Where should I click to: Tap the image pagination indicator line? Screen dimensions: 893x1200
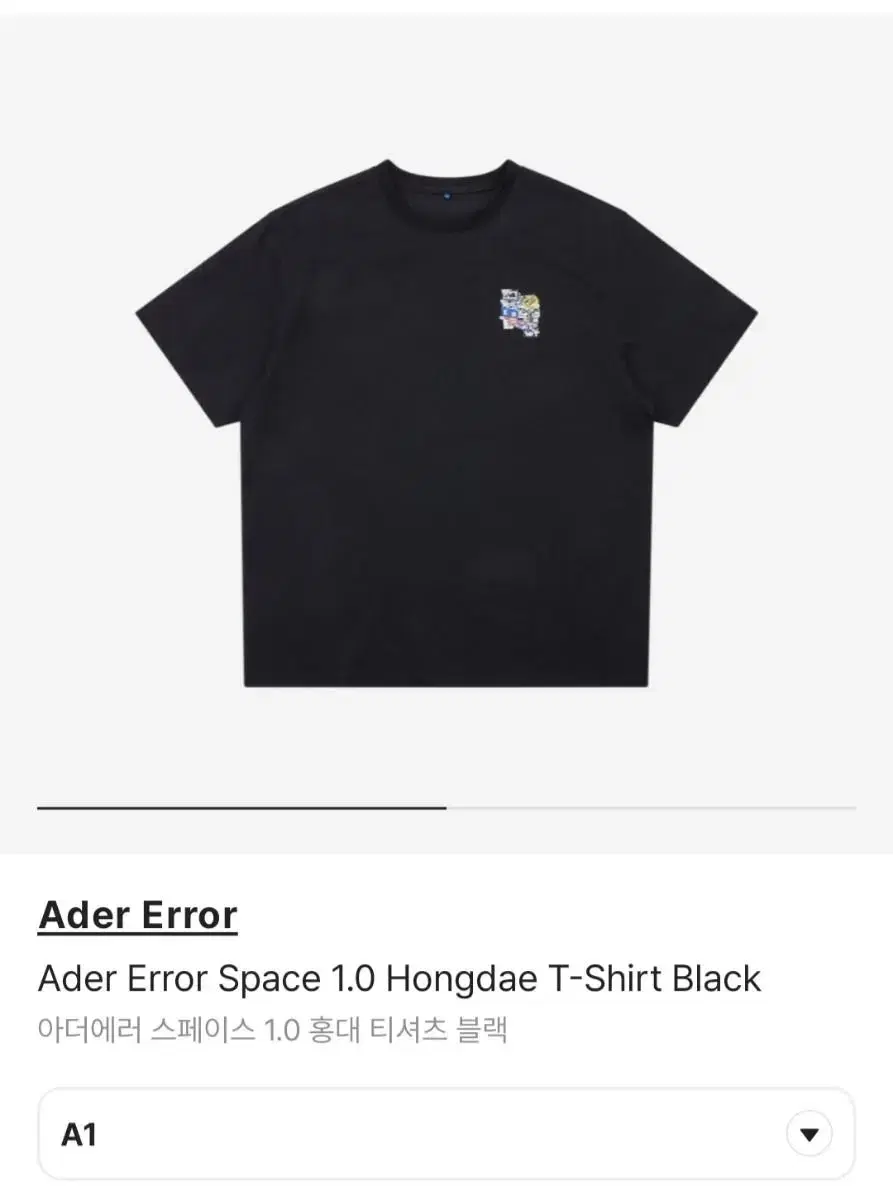tap(446, 805)
